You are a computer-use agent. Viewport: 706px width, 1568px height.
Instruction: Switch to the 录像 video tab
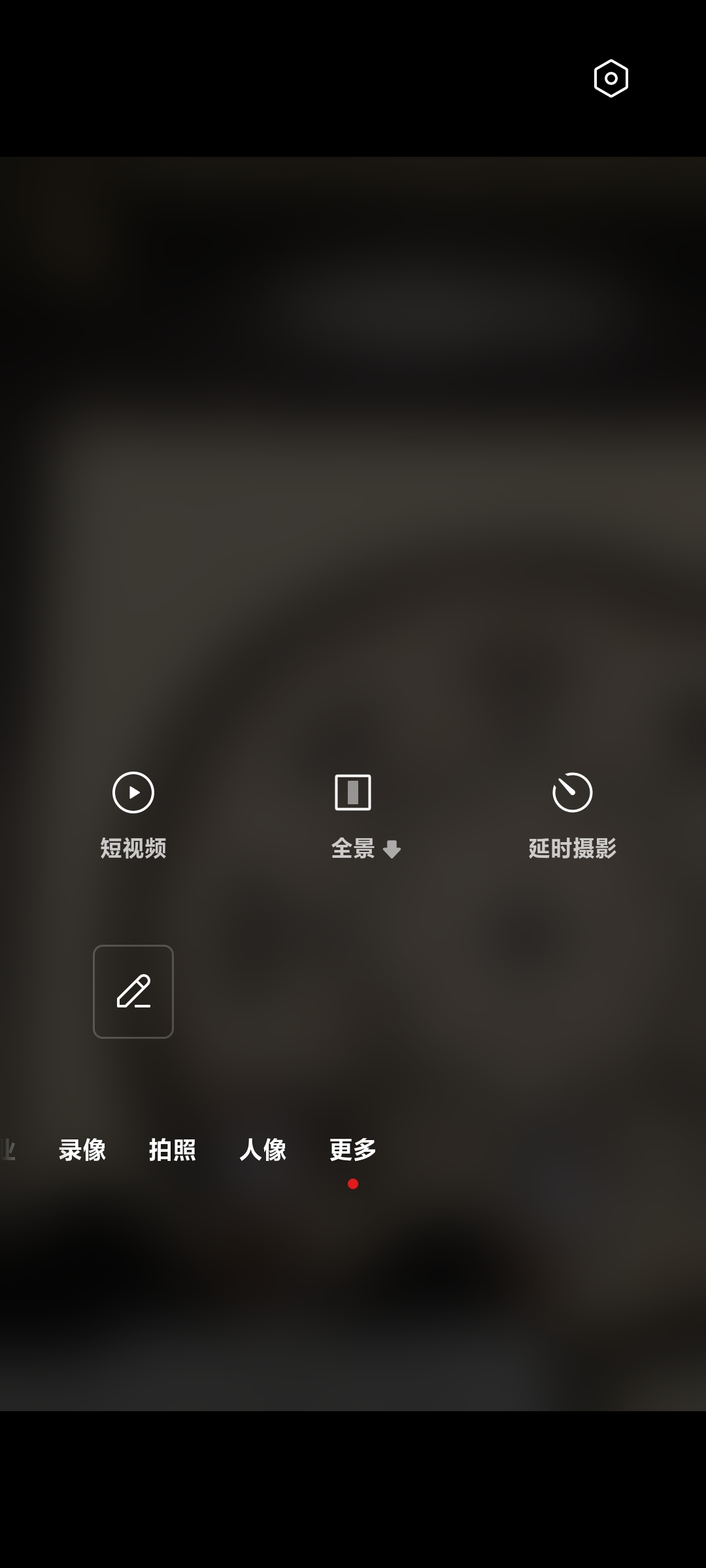click(82, 1150)
